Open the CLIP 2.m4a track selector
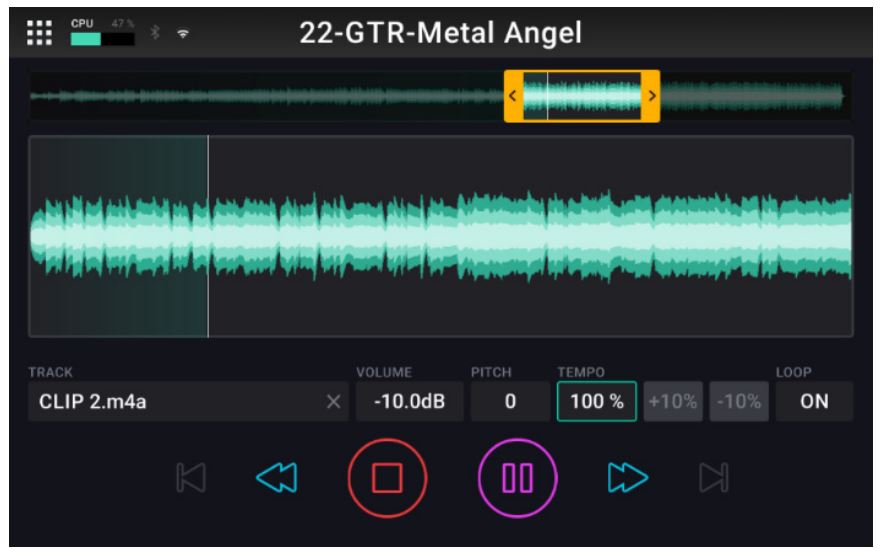Screen dimensions: 880x554 (x=170, y=402)
